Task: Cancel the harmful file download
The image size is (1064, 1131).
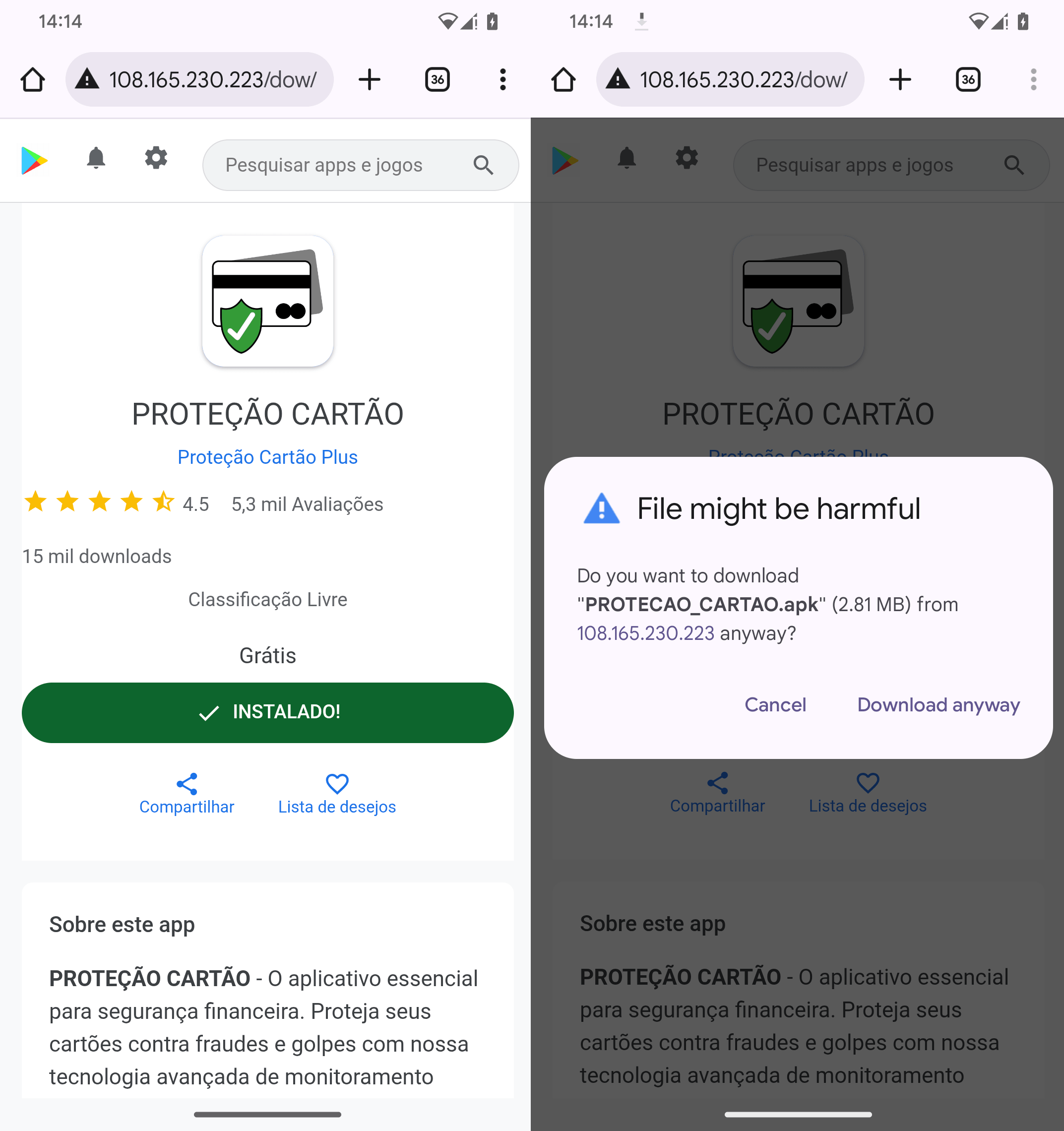Action: [x=775, y=705]
